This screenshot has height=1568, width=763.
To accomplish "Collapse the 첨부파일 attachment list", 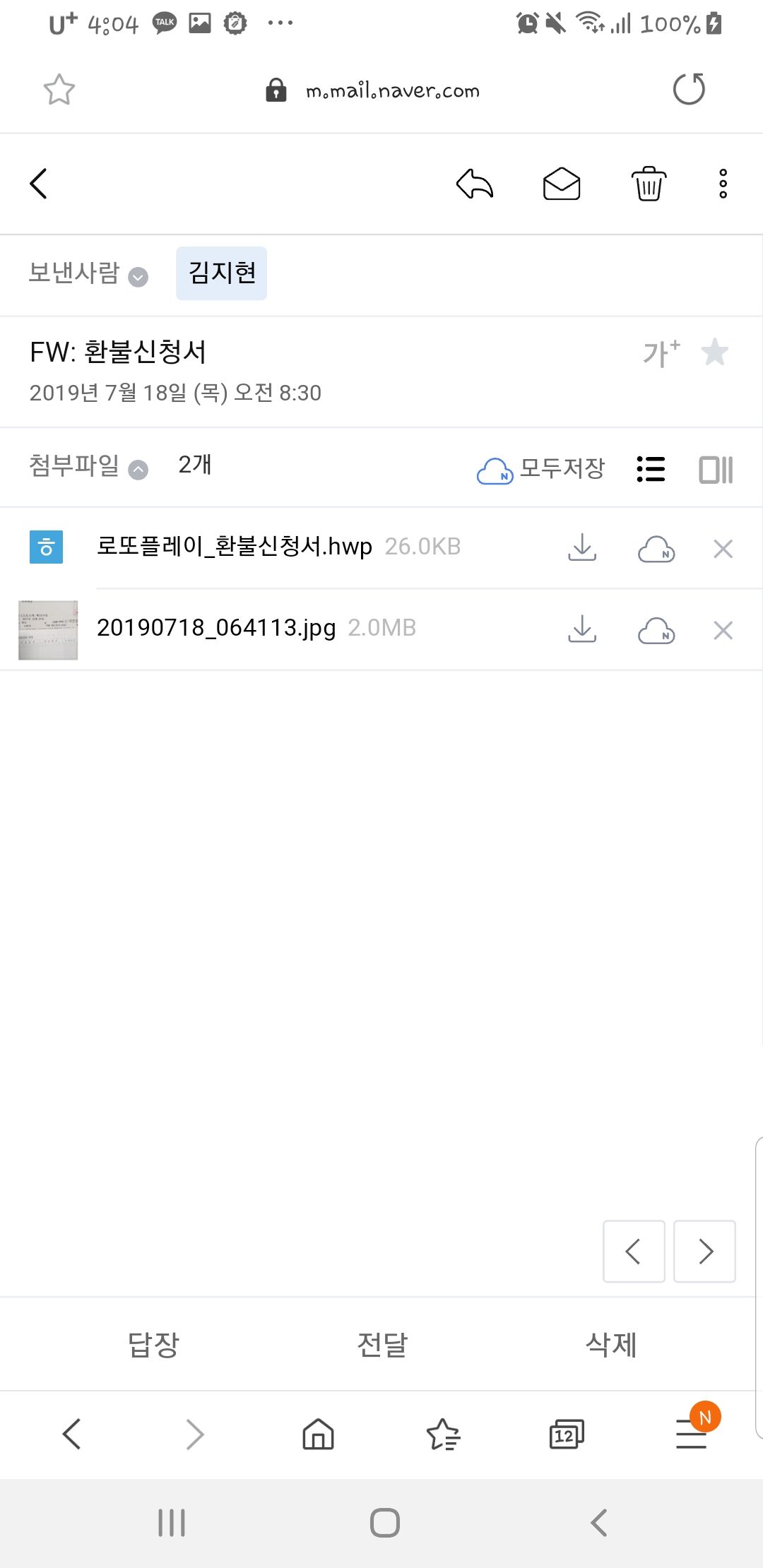I will click(x=138, y=470).
